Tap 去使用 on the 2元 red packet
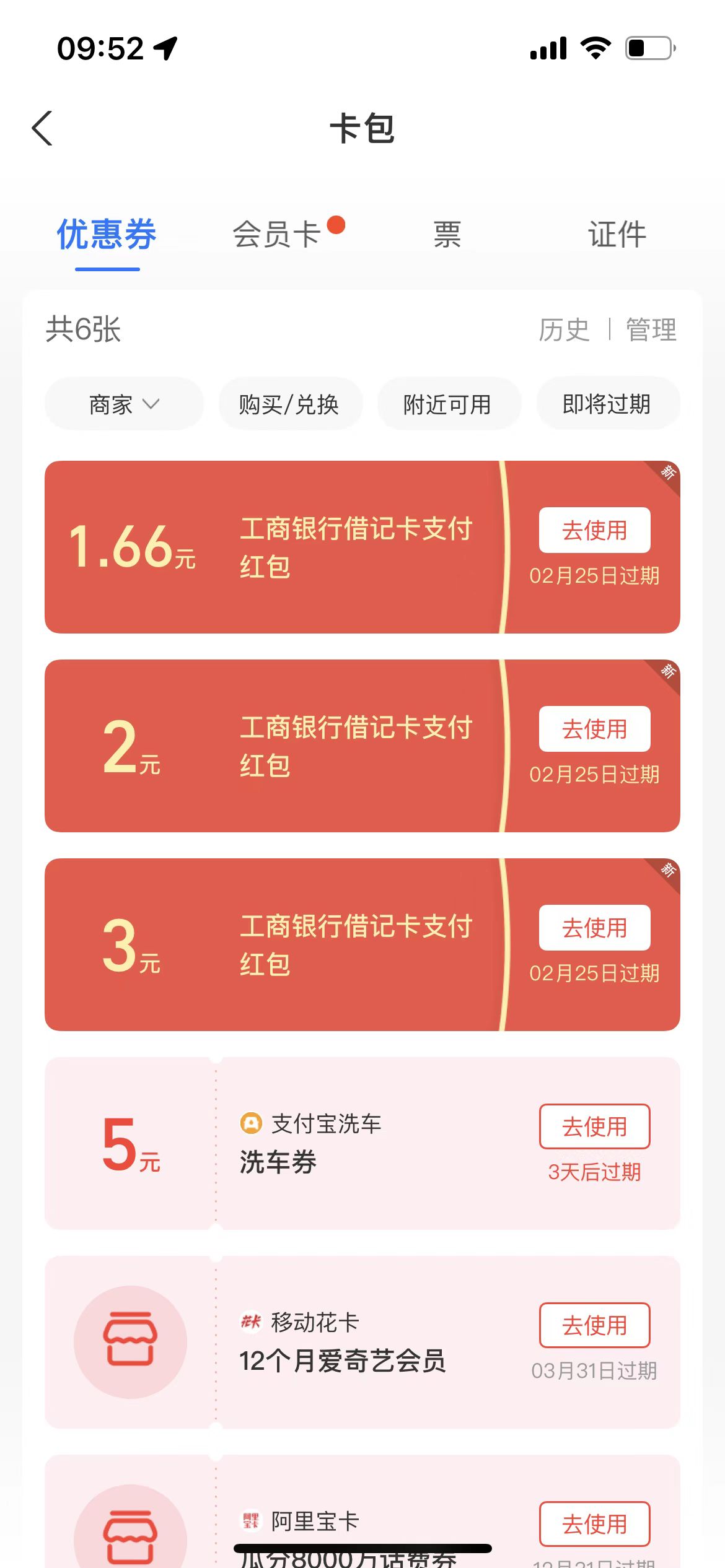Screen dimensions: 725x1568 594,729
